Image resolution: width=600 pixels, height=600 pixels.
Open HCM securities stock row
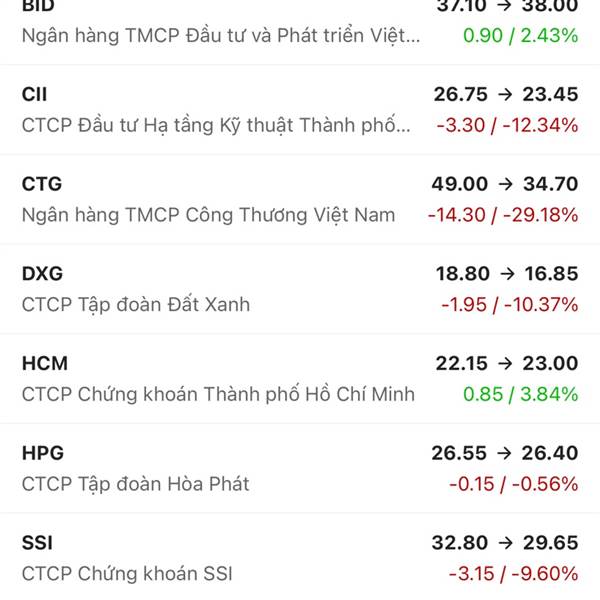point(300,379)
